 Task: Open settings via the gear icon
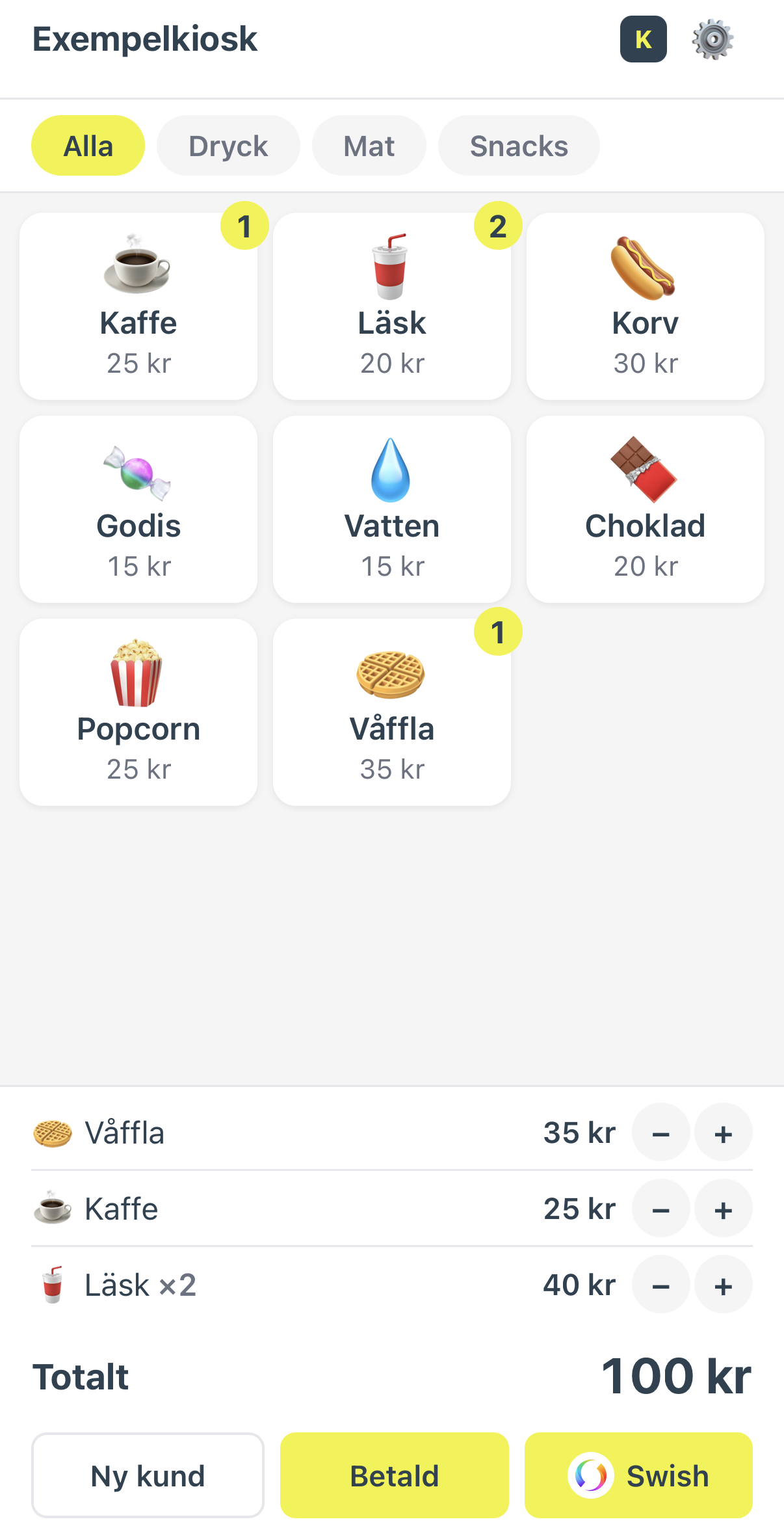coord(713,39)
